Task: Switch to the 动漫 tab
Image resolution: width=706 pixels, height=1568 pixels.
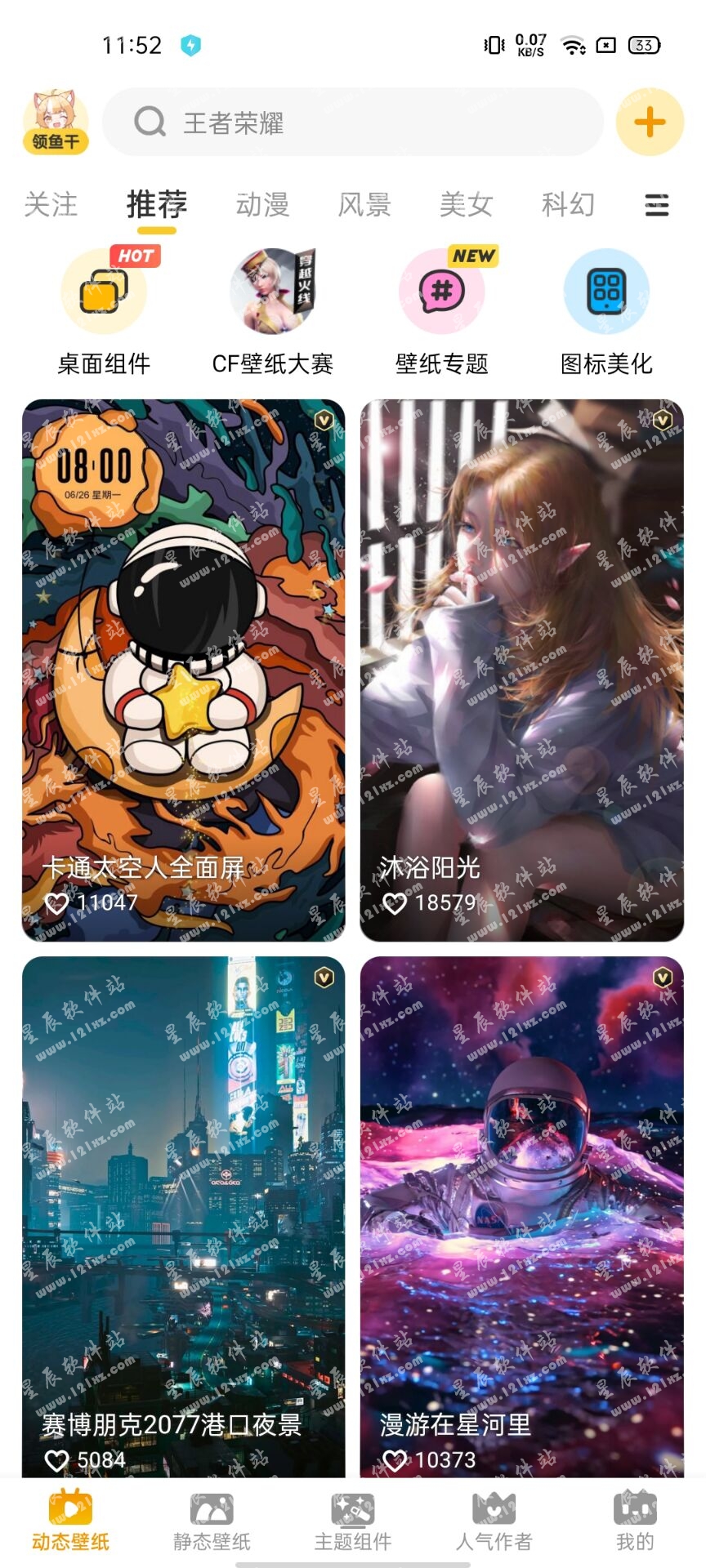Action: click(262, 204)
